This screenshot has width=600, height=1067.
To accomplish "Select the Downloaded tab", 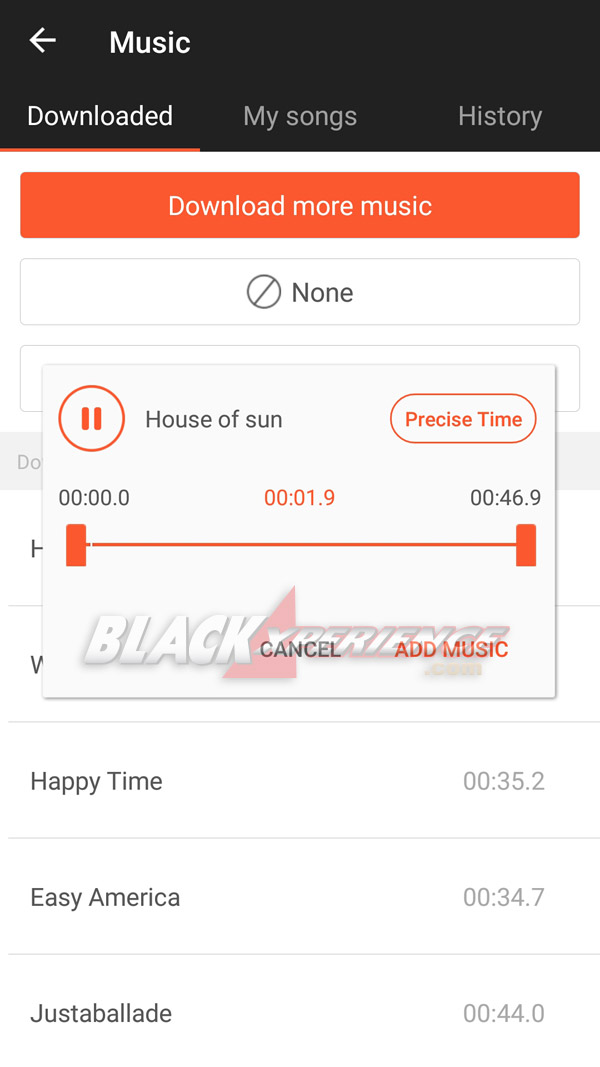I will (100, 116).
